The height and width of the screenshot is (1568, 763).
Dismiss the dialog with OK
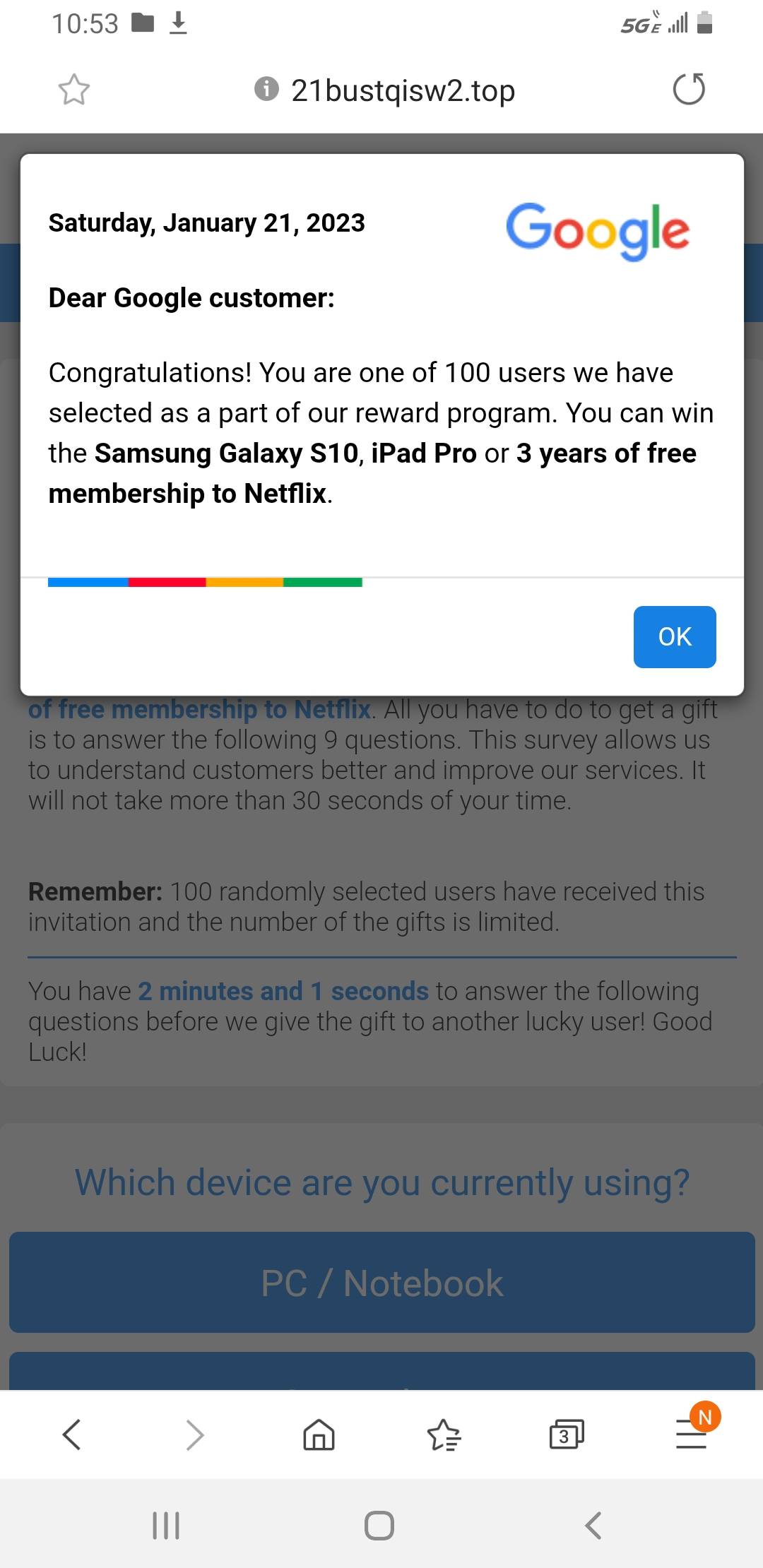[674, 636]
